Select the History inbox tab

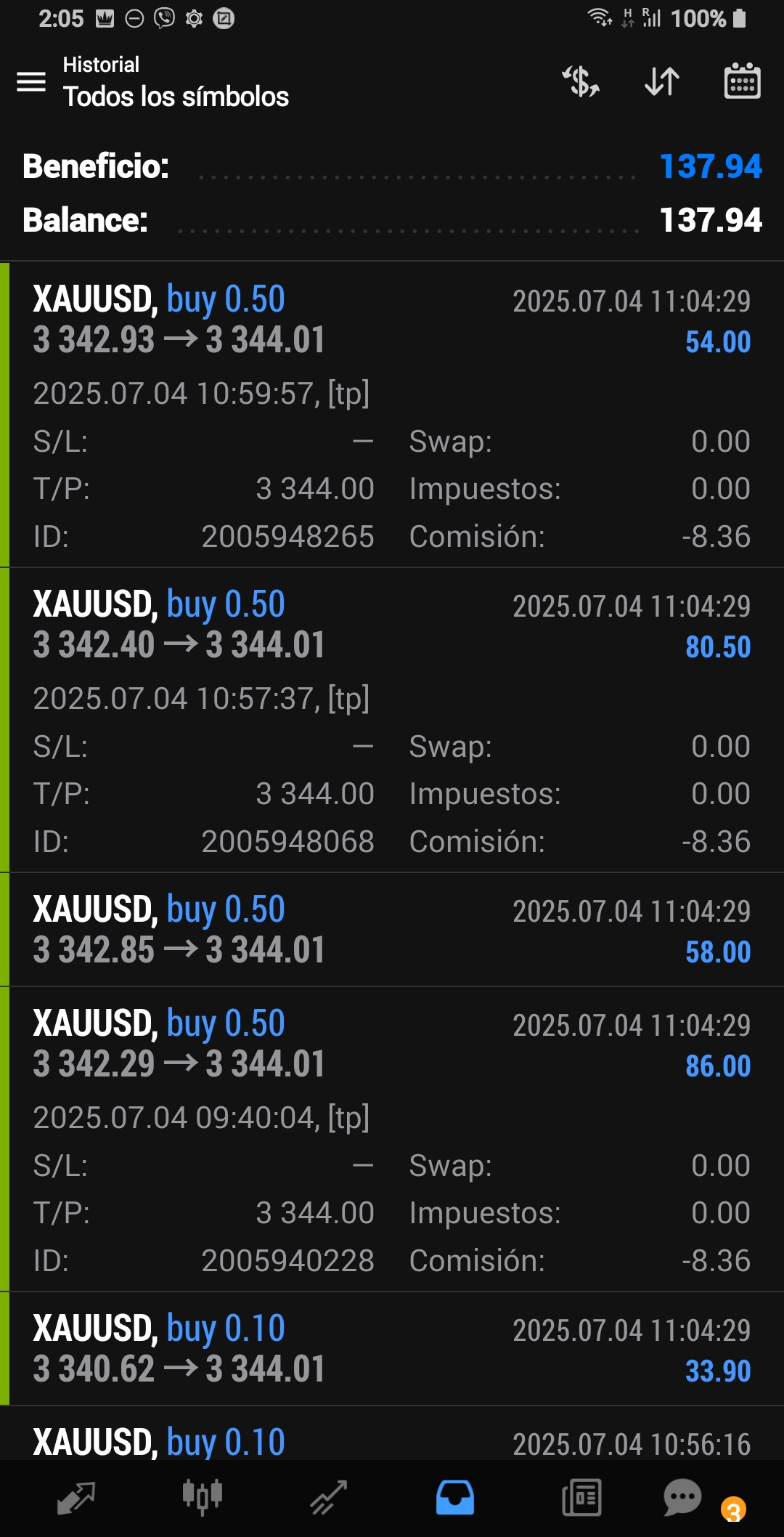click(x=455, y=1499)
